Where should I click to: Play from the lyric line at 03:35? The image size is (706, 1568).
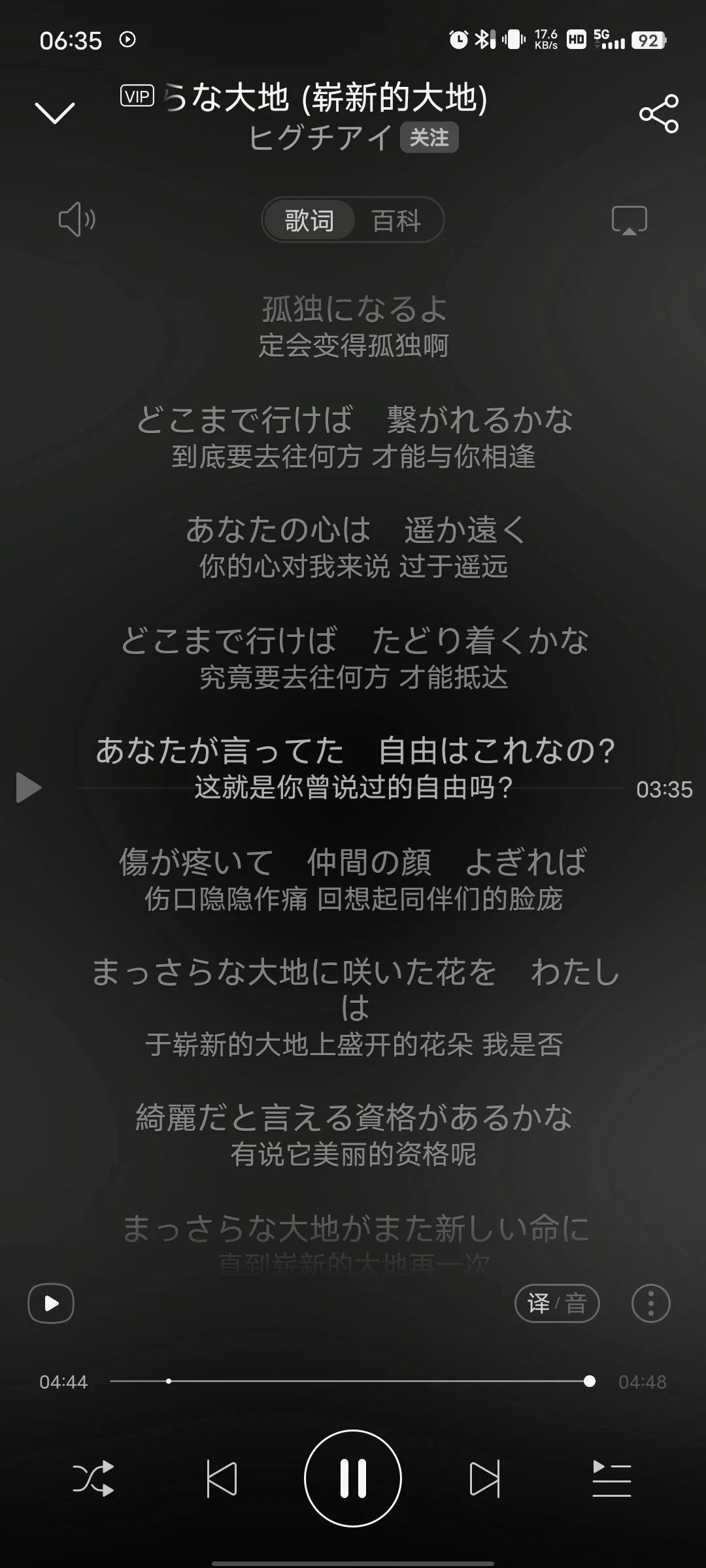(x=29, y=787)
